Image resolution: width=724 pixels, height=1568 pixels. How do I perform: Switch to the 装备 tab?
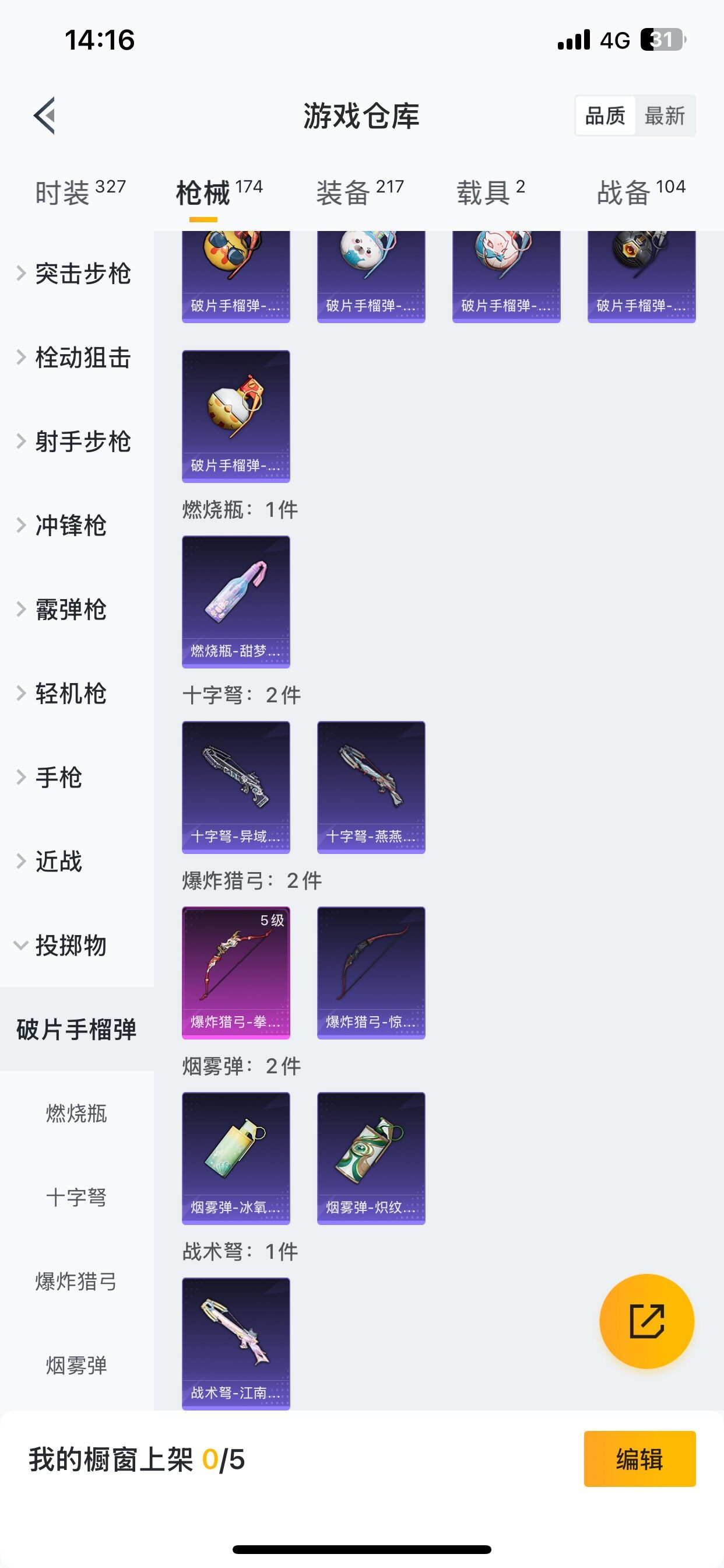[x=360, y=192]
